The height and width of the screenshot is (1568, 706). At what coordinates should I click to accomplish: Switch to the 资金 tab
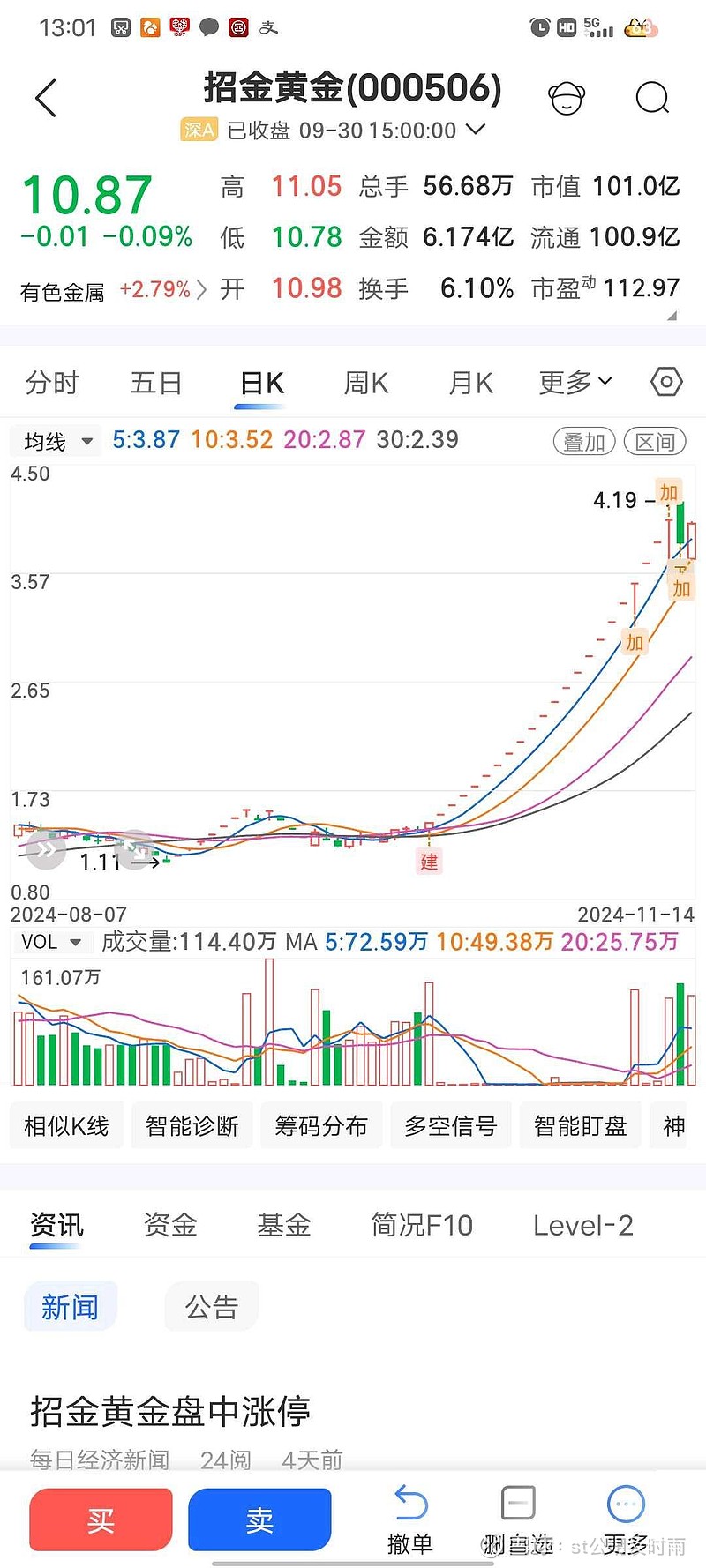tap(170, 1225)
